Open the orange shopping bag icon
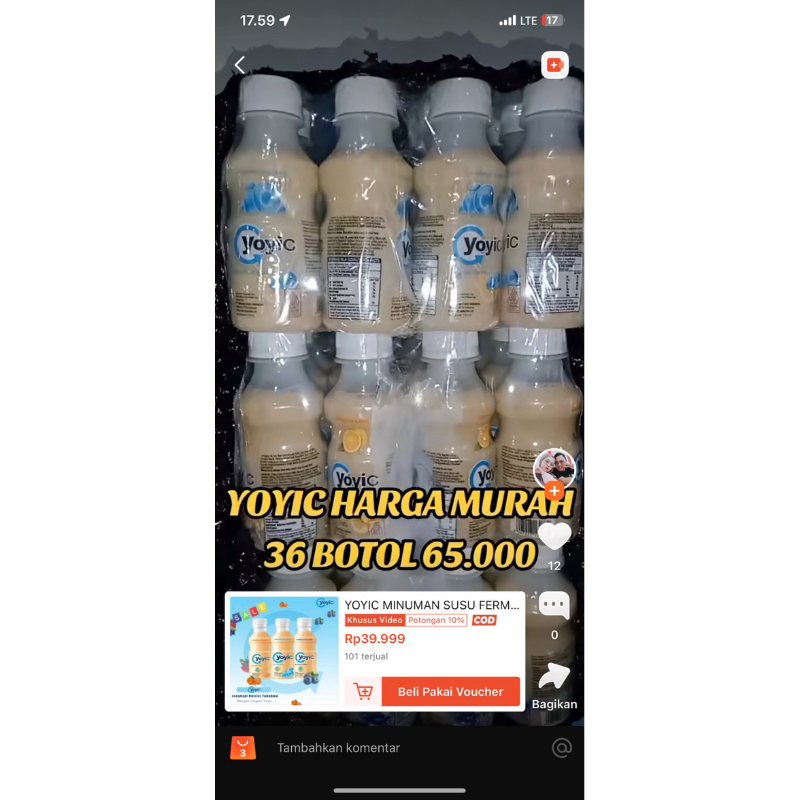 coord(243,748)
